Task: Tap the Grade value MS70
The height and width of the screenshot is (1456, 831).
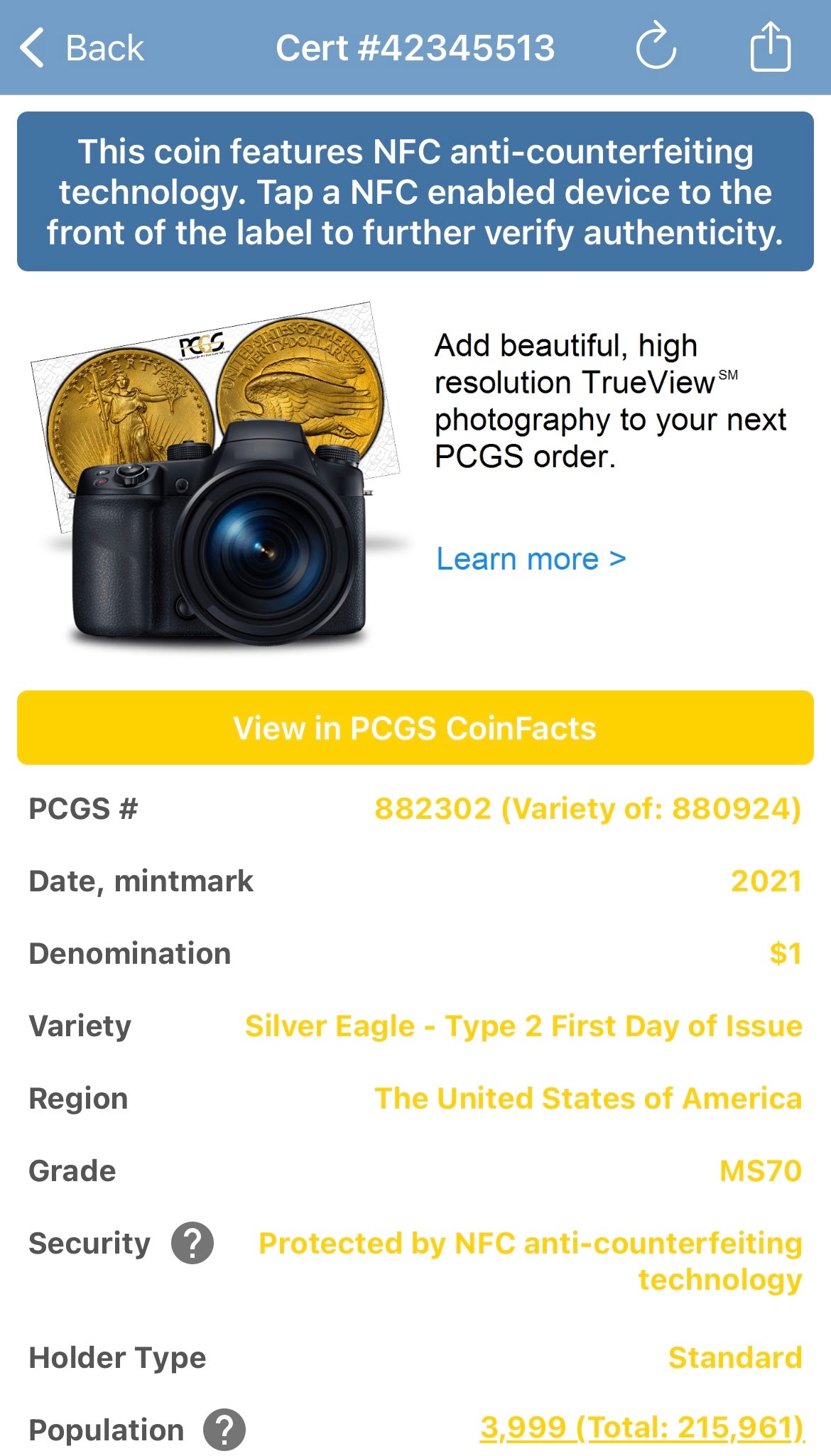Action: click(760, 1170)
